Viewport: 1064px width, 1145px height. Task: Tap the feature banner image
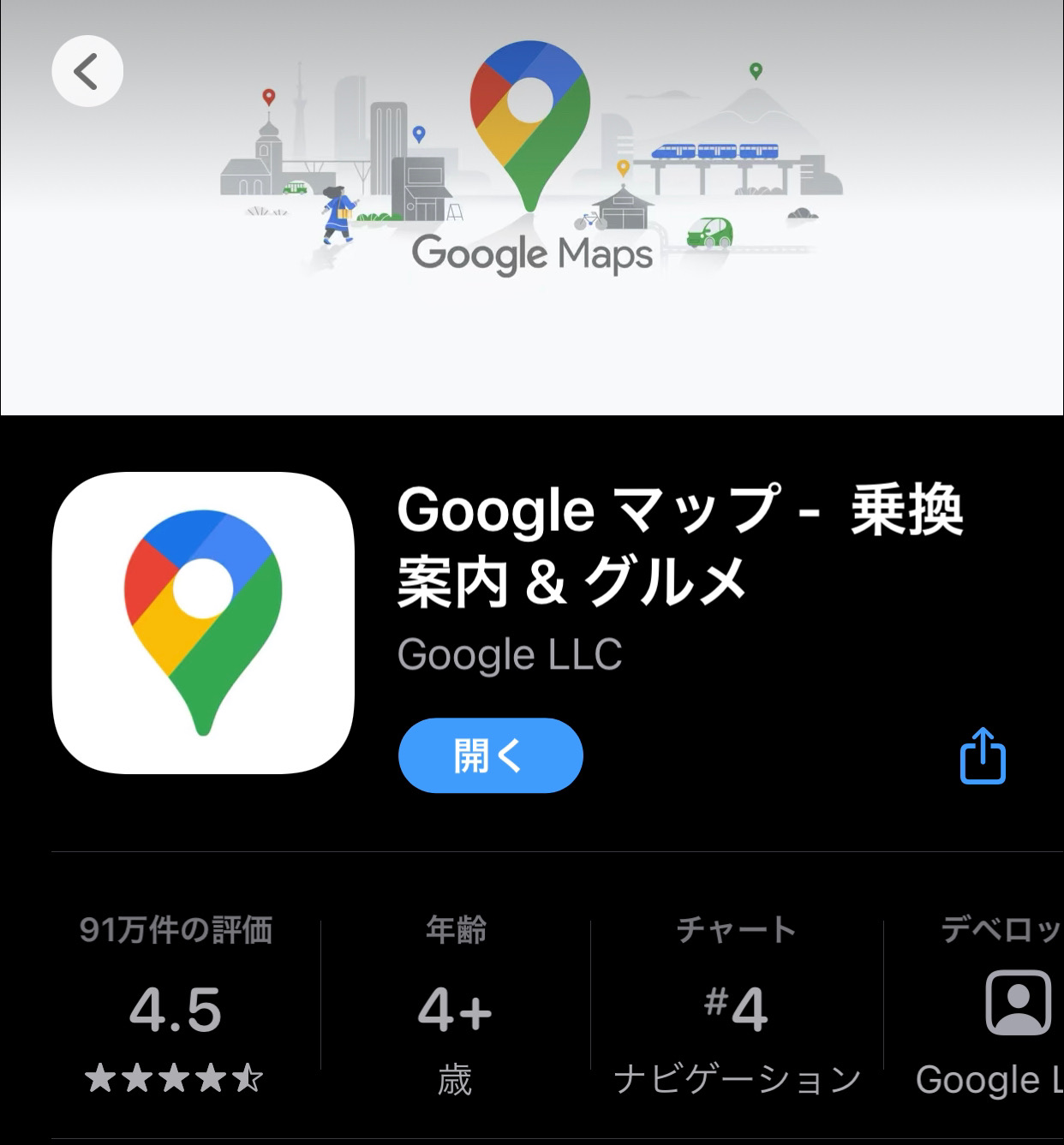click(532, 206)
